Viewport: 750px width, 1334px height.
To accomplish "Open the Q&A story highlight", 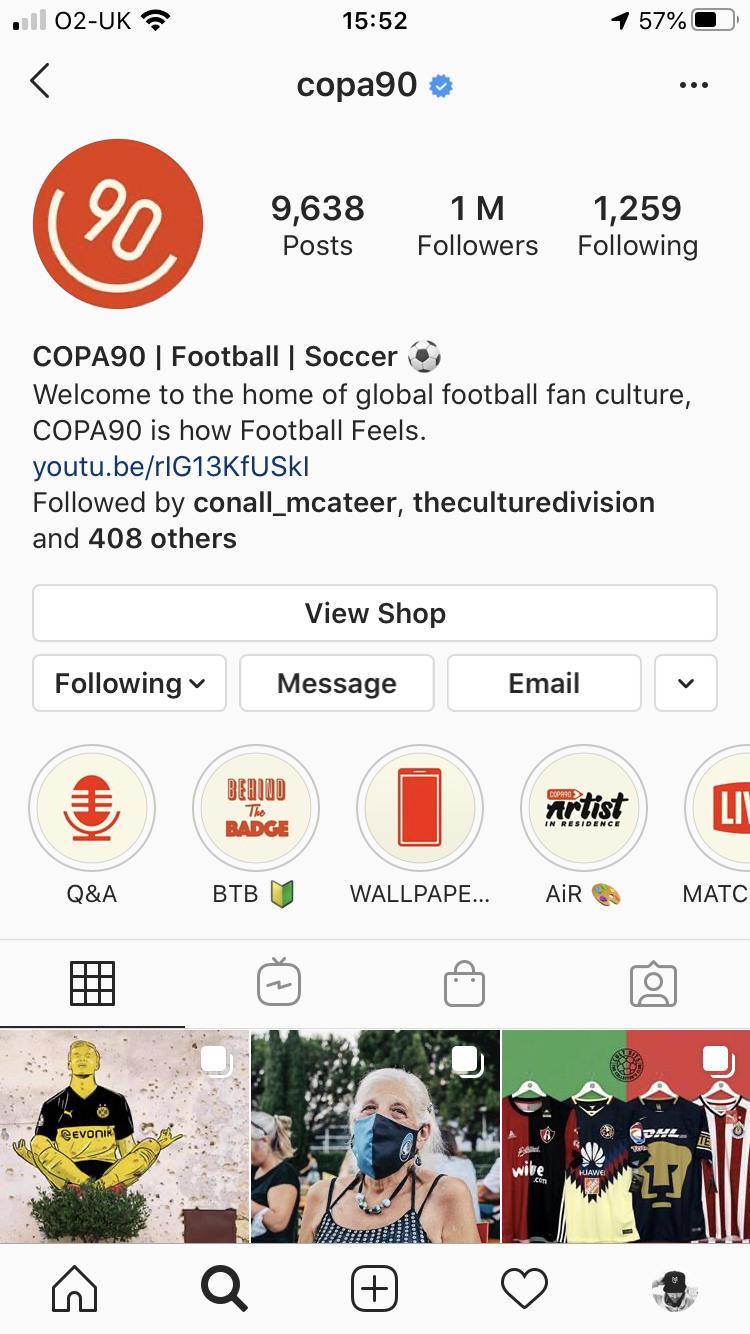I will (92, 808).
